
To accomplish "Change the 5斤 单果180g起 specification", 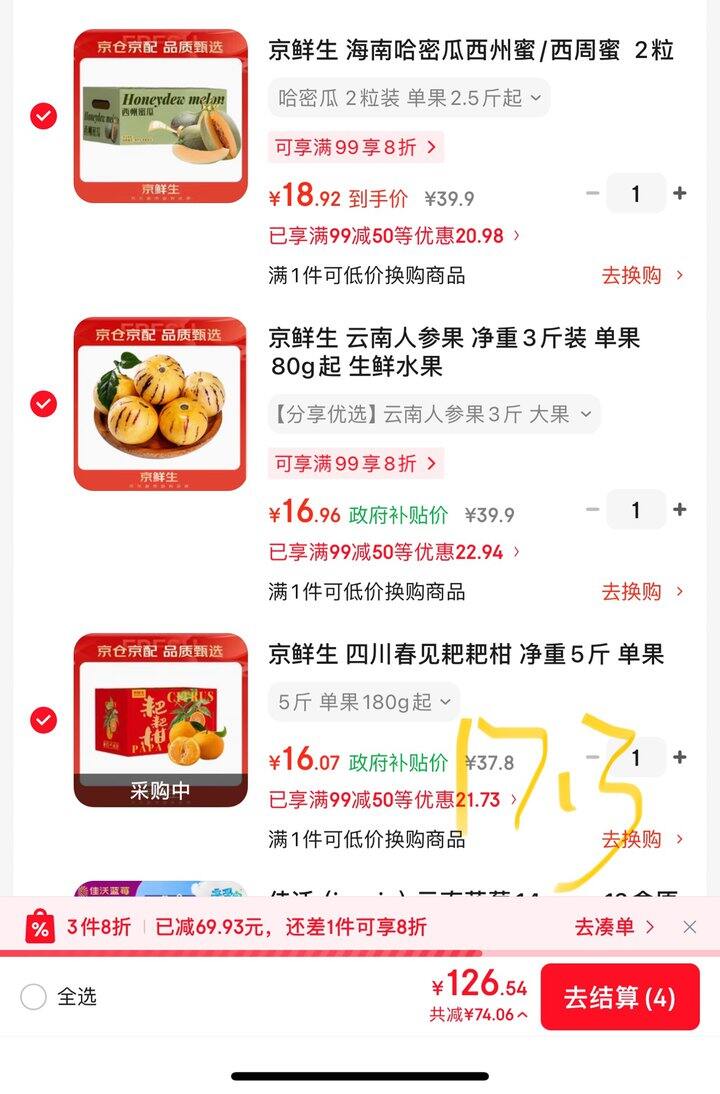I will pyautogui.click(x=364, y=702).
